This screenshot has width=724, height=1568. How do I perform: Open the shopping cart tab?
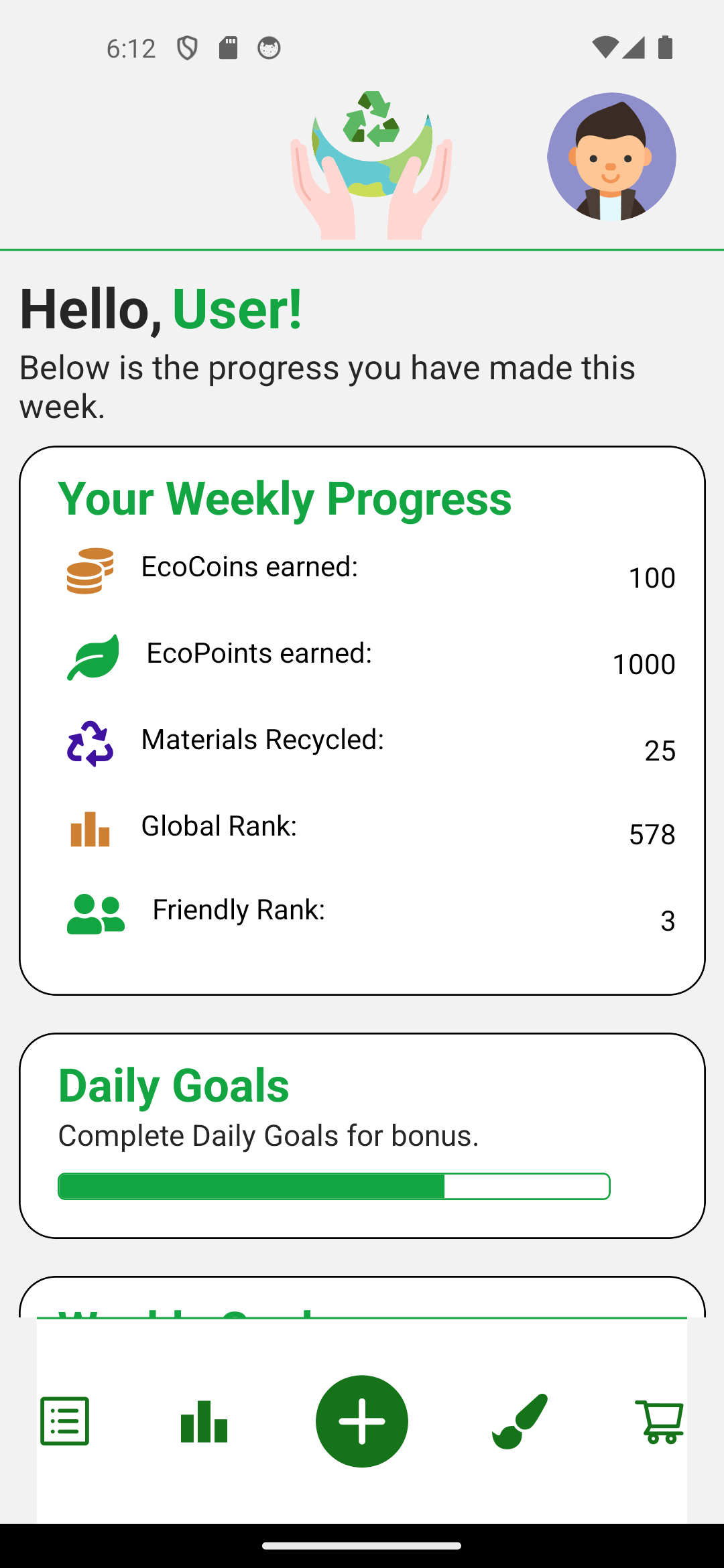[659, 1421]
